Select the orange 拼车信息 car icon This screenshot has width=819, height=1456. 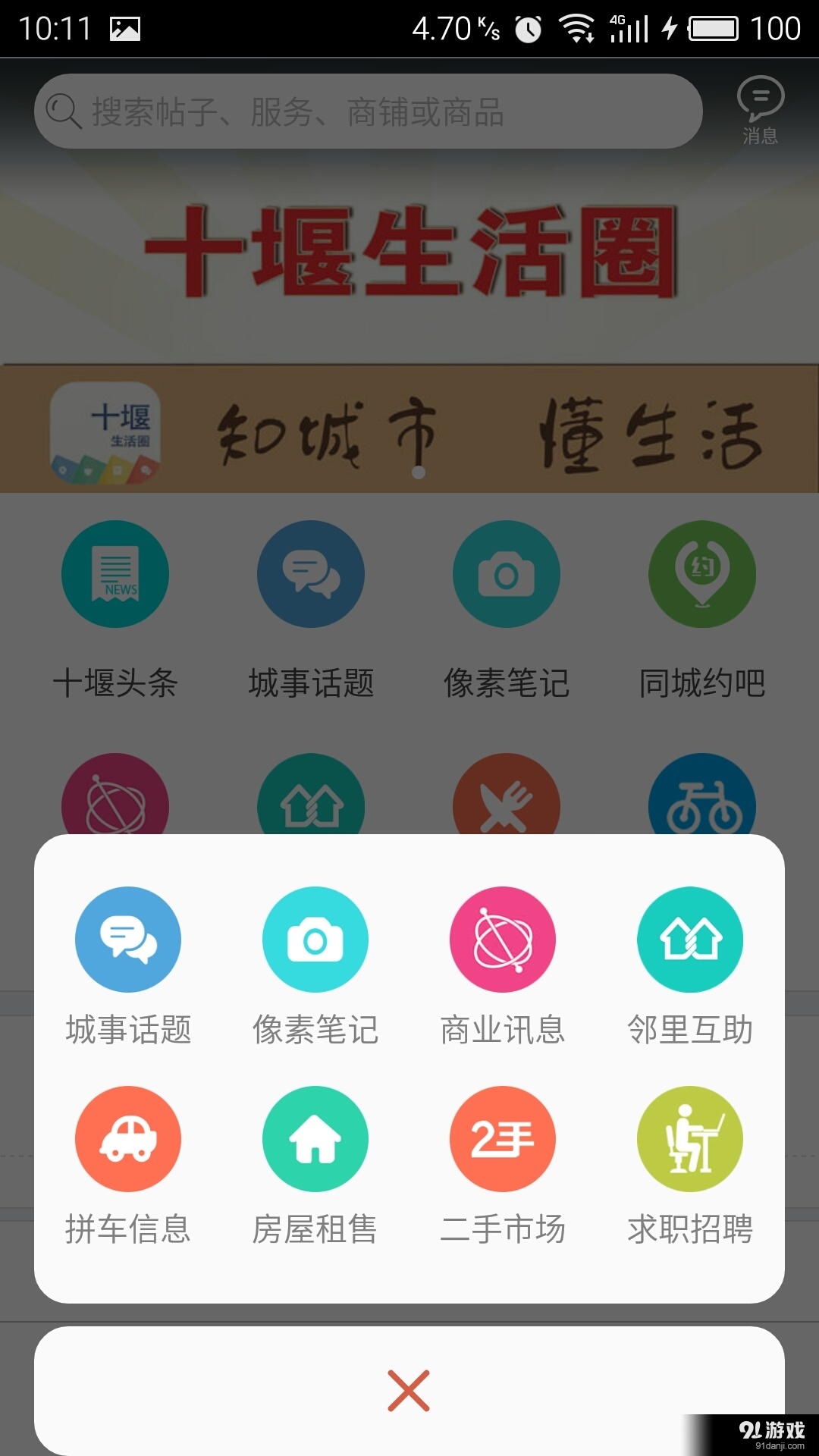[x=128, y=1137]
